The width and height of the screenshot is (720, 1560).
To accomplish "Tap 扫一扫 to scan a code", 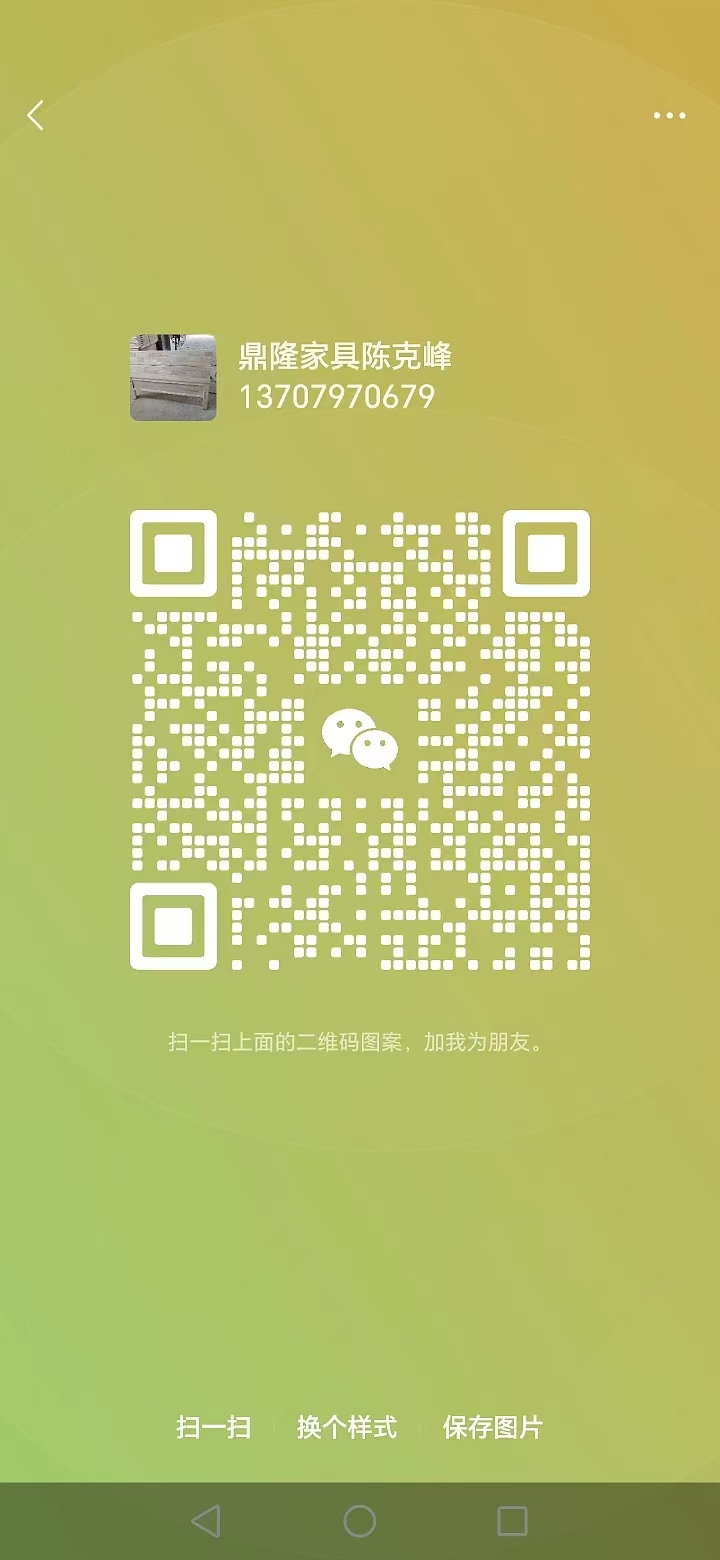I will tap(213, 1427).
